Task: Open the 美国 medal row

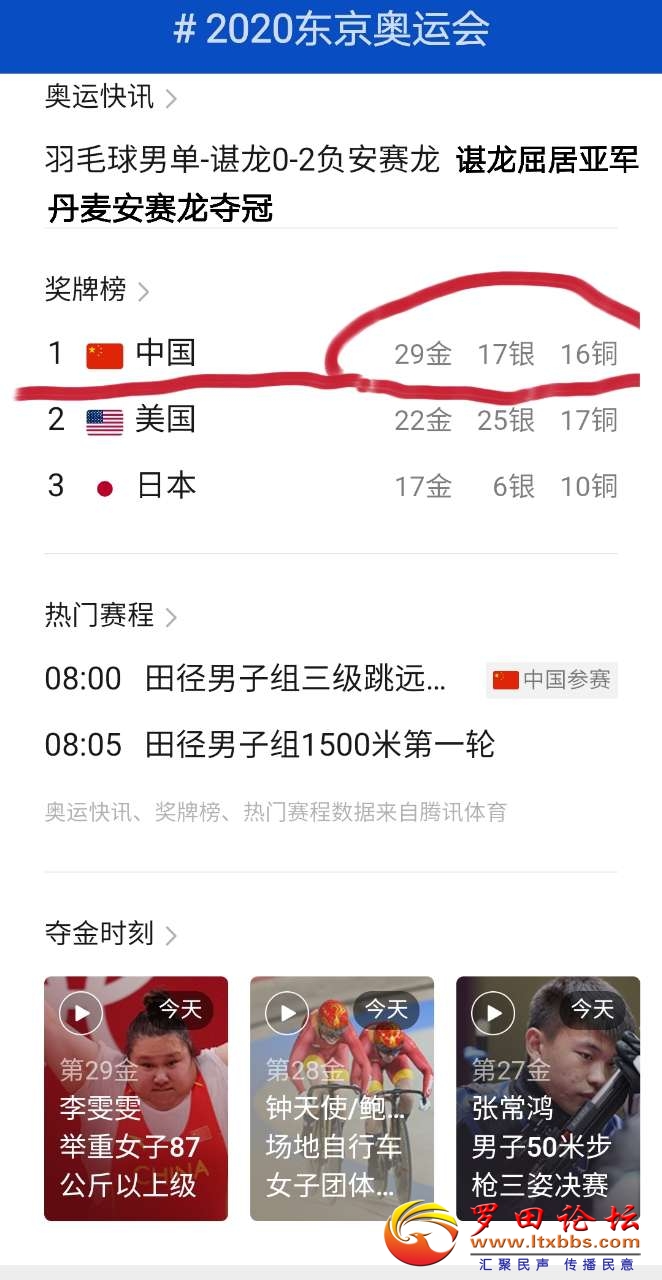Action: click(330, 420)
